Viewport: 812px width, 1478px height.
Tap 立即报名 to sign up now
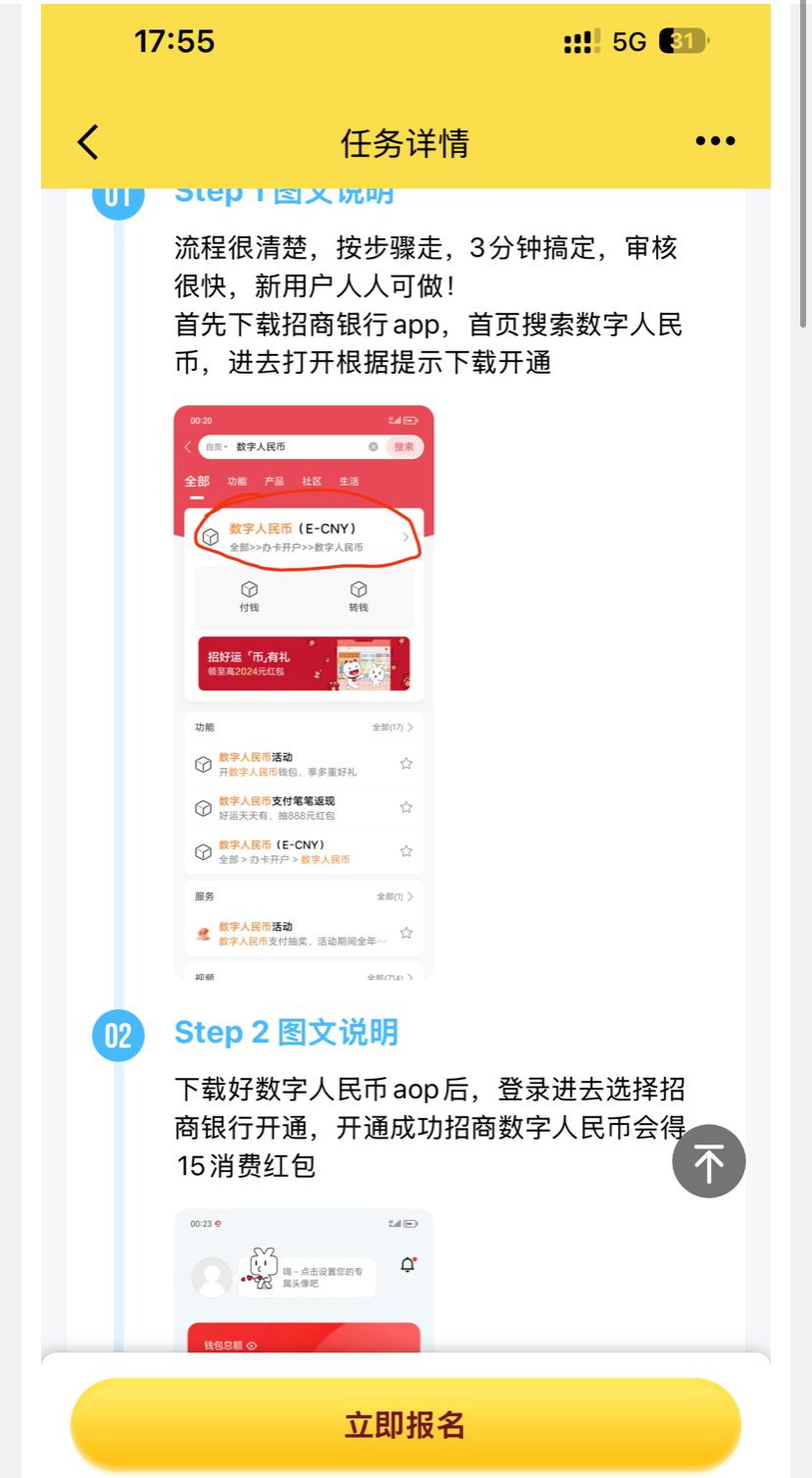click(x=405, y=1424)
